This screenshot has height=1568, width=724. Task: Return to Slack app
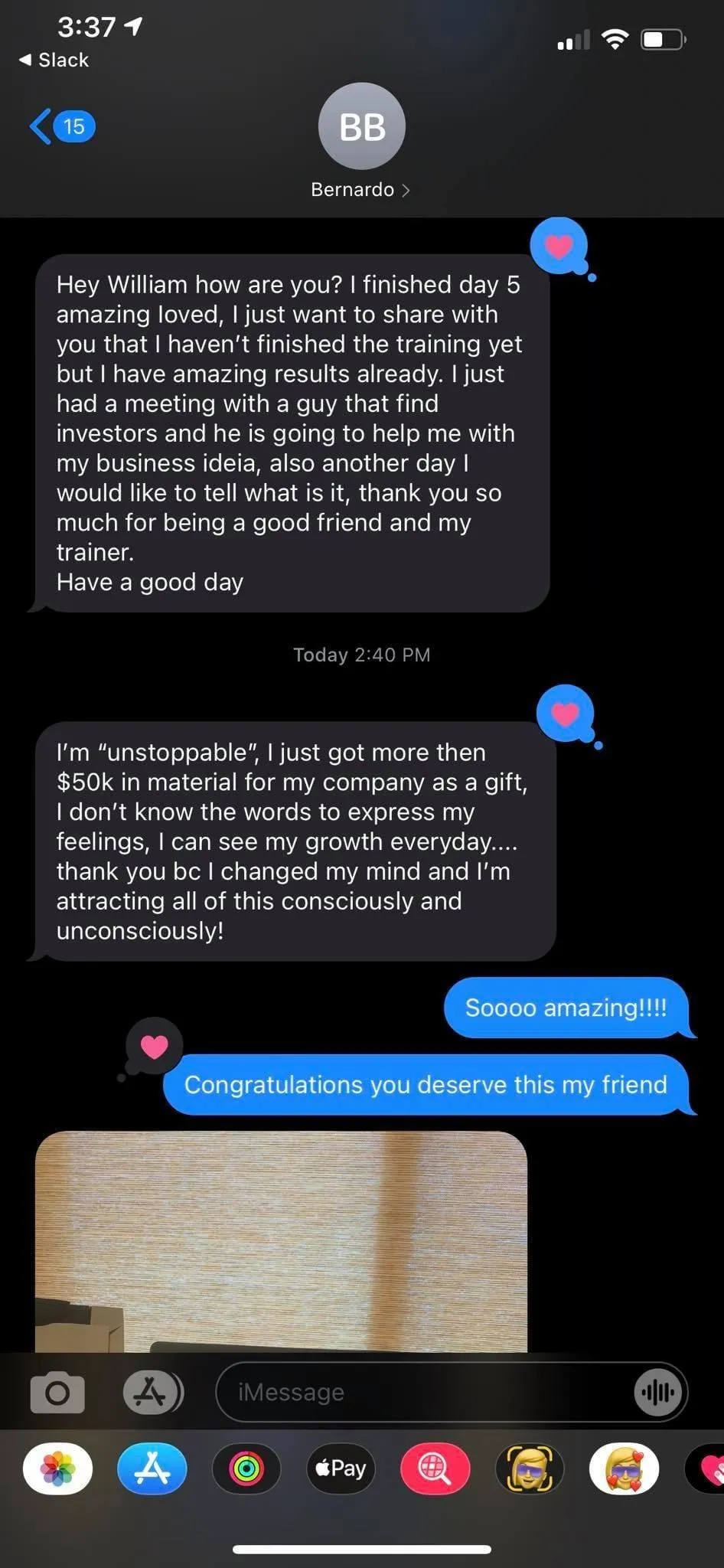tap(54, 60)
